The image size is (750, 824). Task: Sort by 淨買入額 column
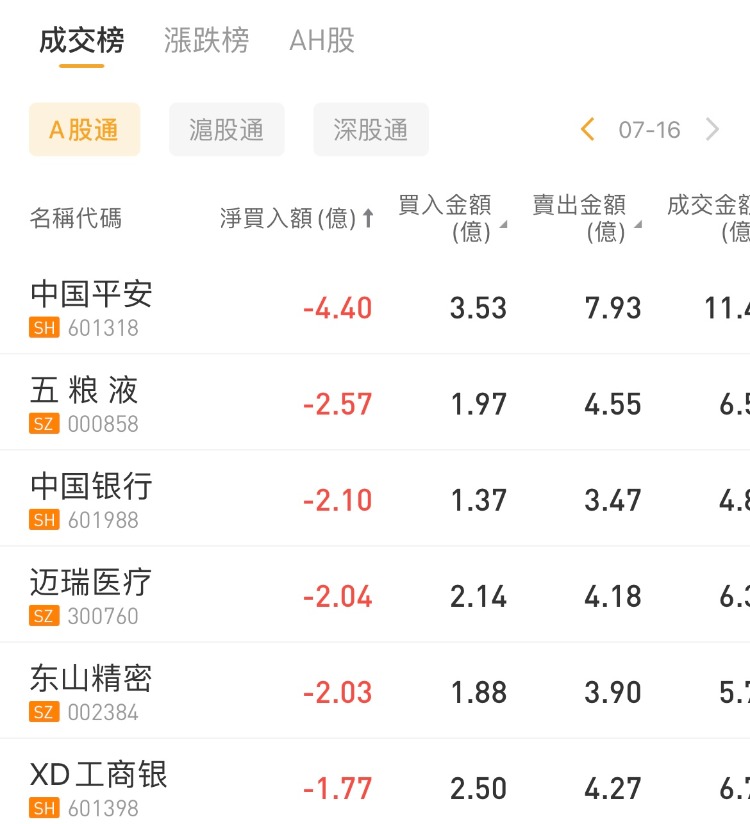[x=296, y=218]
